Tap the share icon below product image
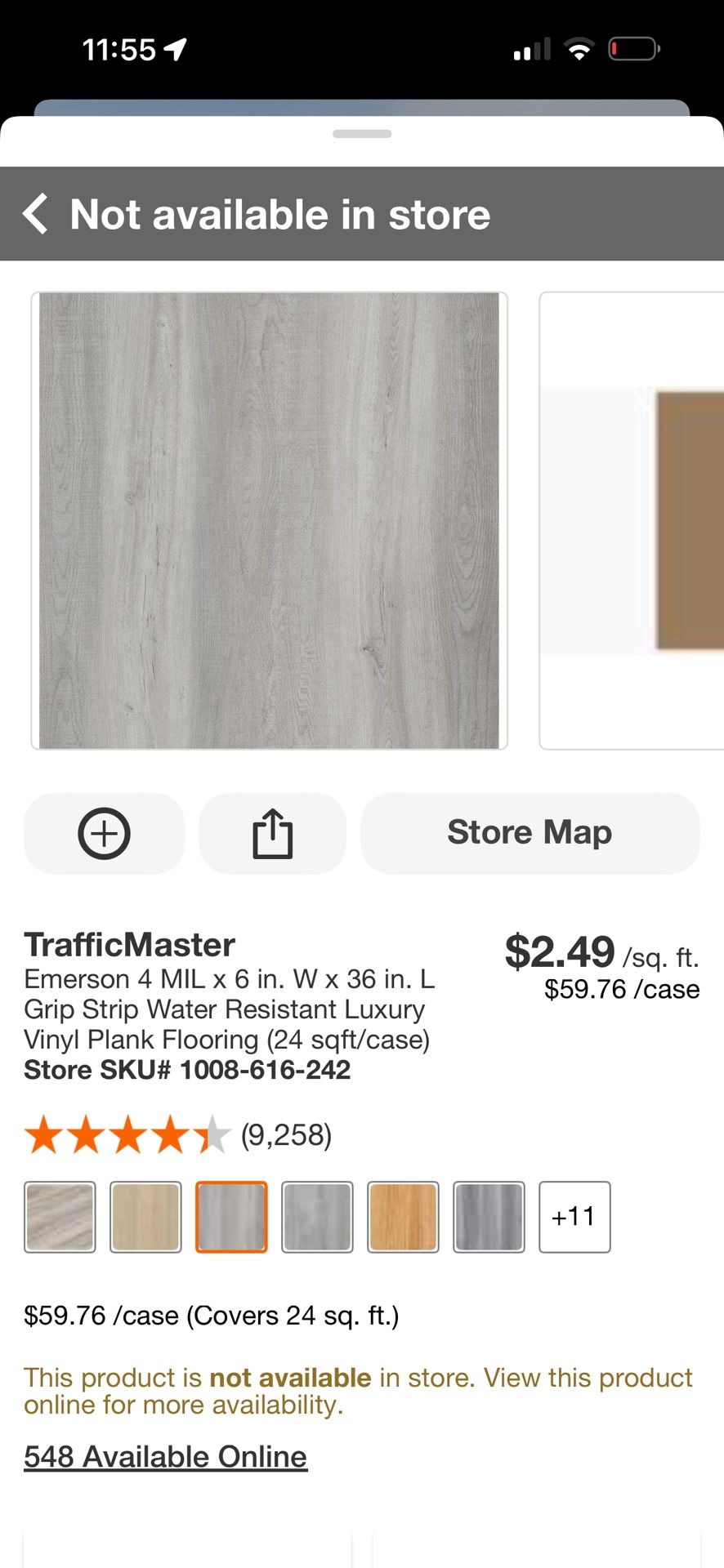724x1568 pixels. pos(272,833)
